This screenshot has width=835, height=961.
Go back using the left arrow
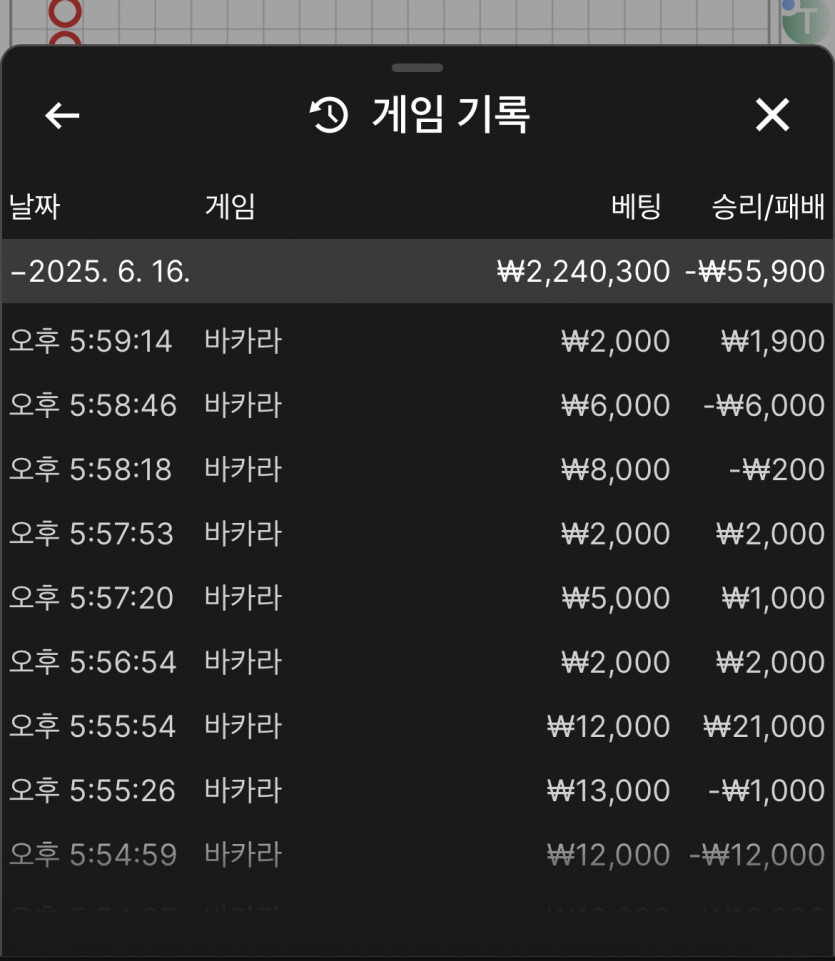pyautogui.click(x=62, y=116)
